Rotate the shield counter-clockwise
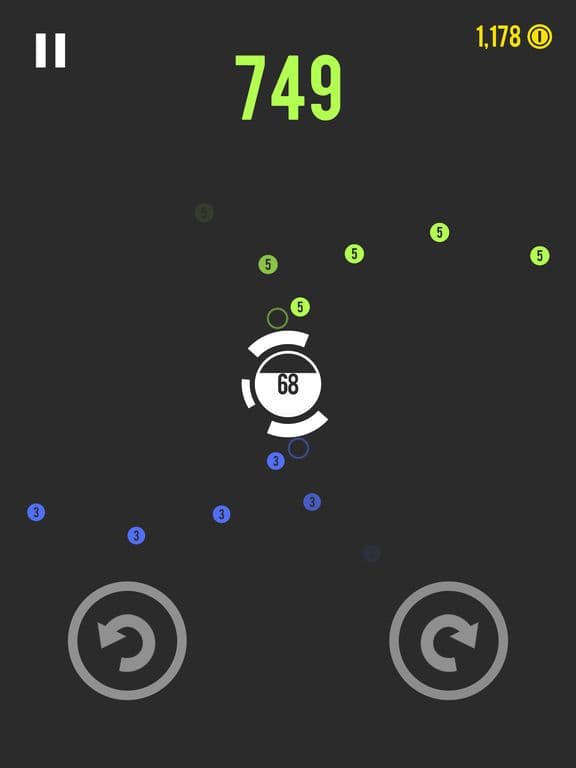The width and height of the screenshot is (576, 768). click(x=127, y=641)
